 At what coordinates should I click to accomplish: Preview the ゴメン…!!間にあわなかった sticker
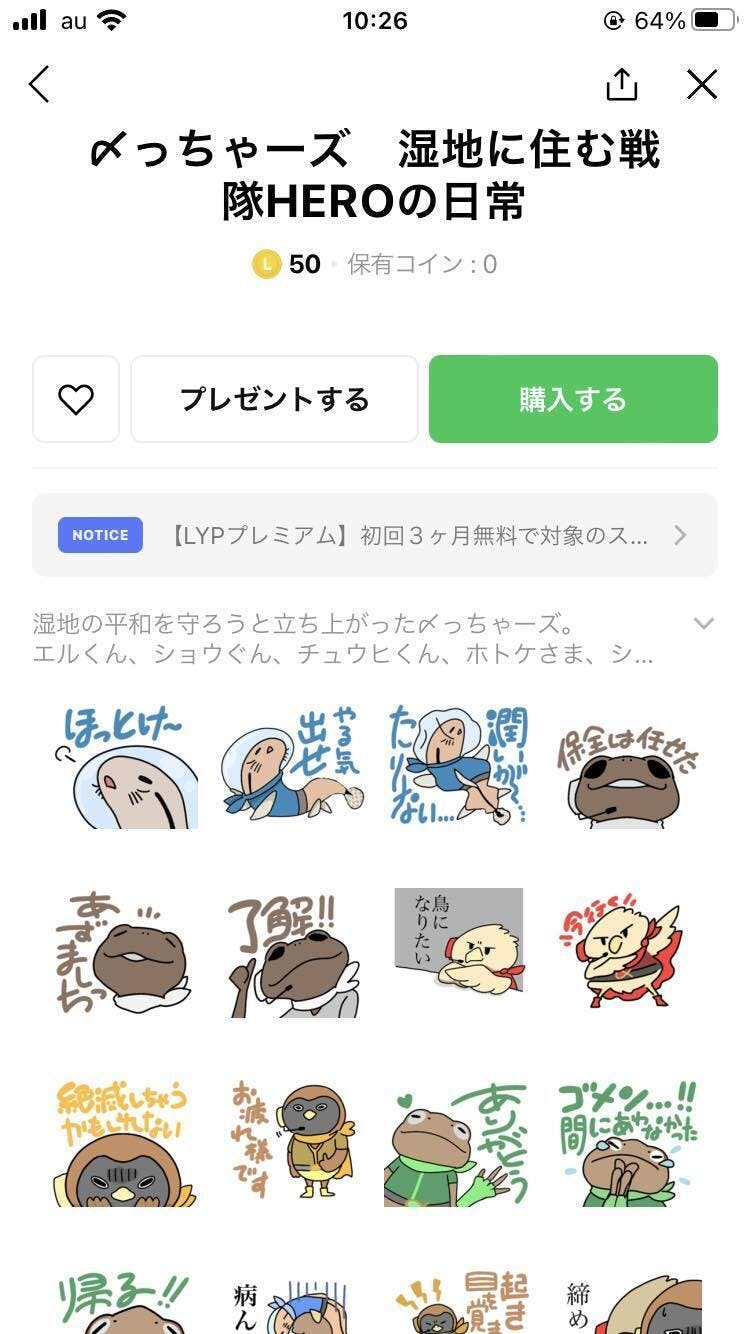pyautogui.click(x=625, y=1143)
